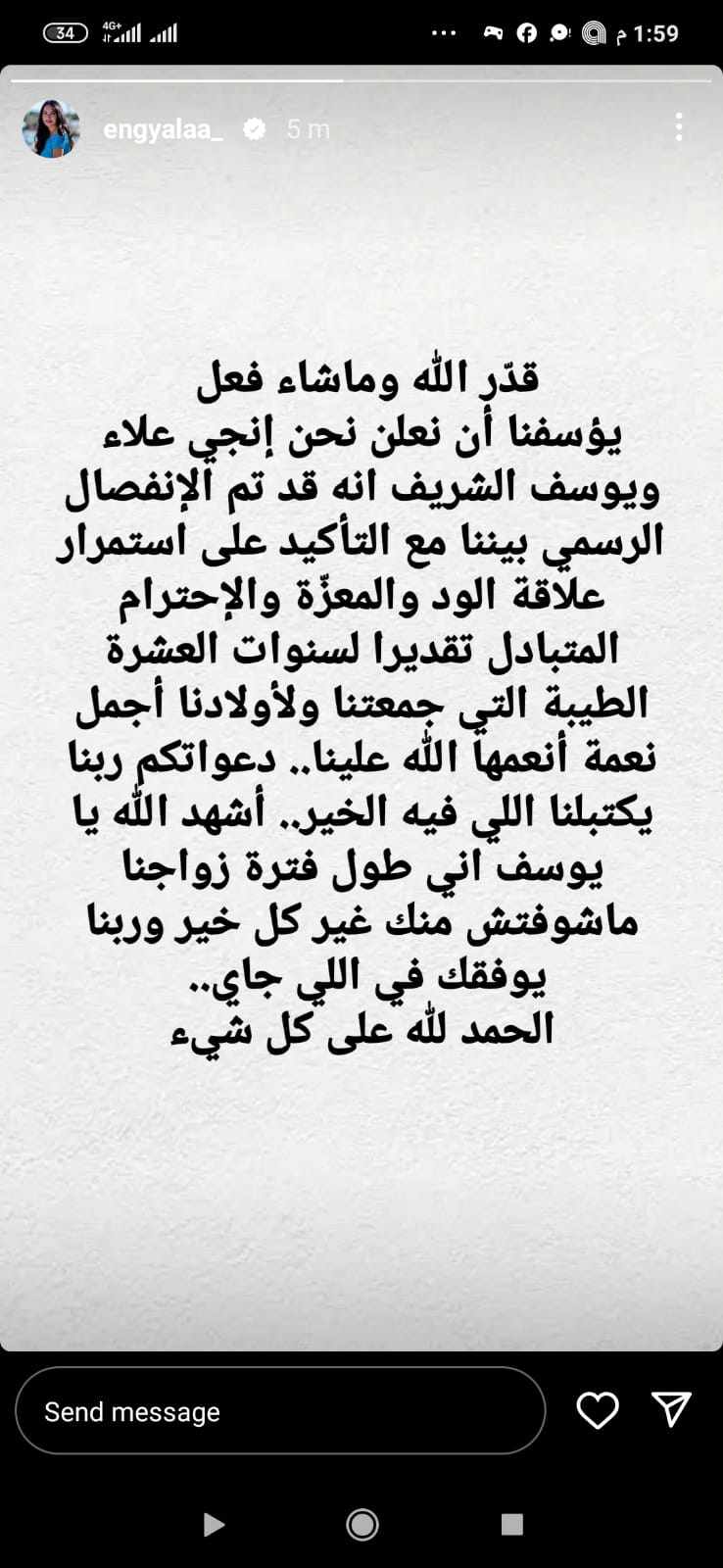Share the story via paper plane icon
Image resolution: width=723 pixels, height=1568 pixels.
672,1409
